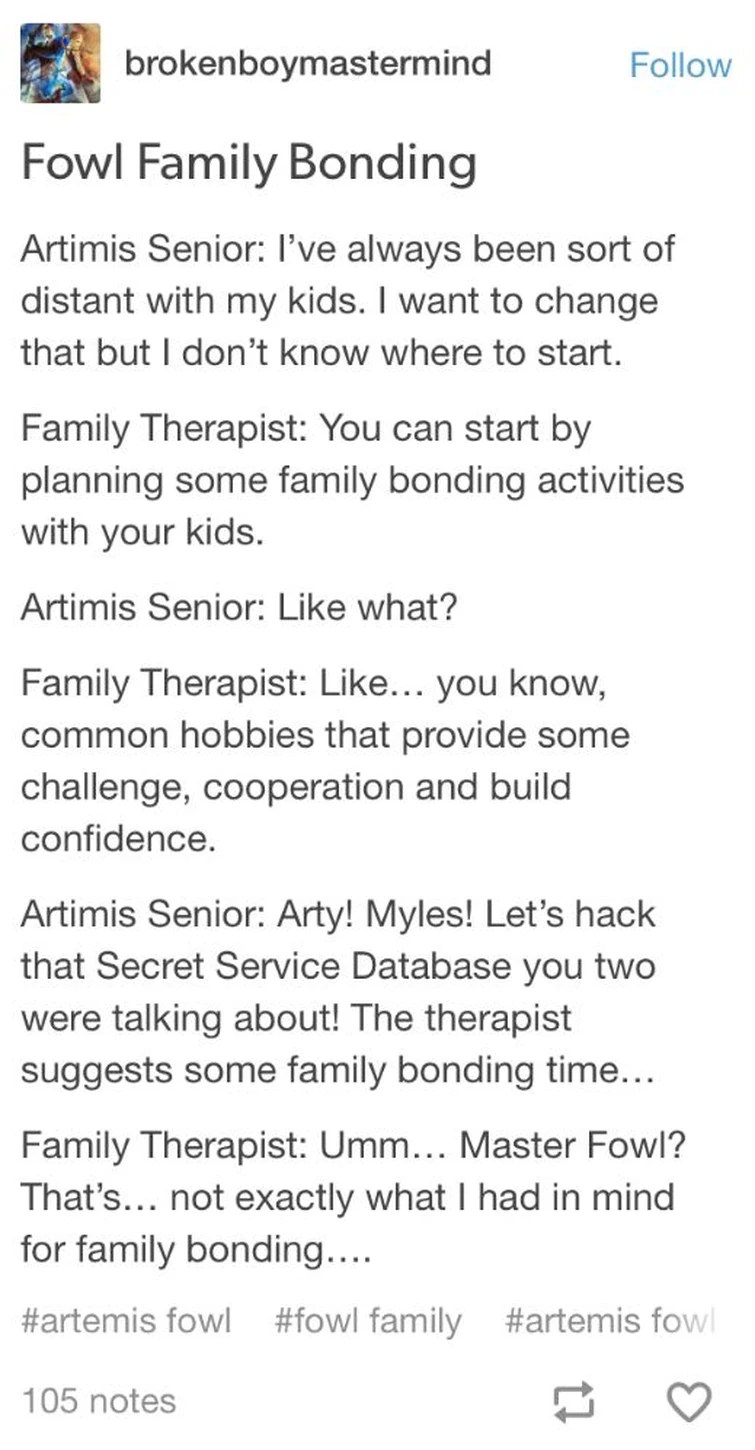
Task: Reblog this Fowl Family Bonding post
Action: pyautogui.click(x=575, y=1401)
